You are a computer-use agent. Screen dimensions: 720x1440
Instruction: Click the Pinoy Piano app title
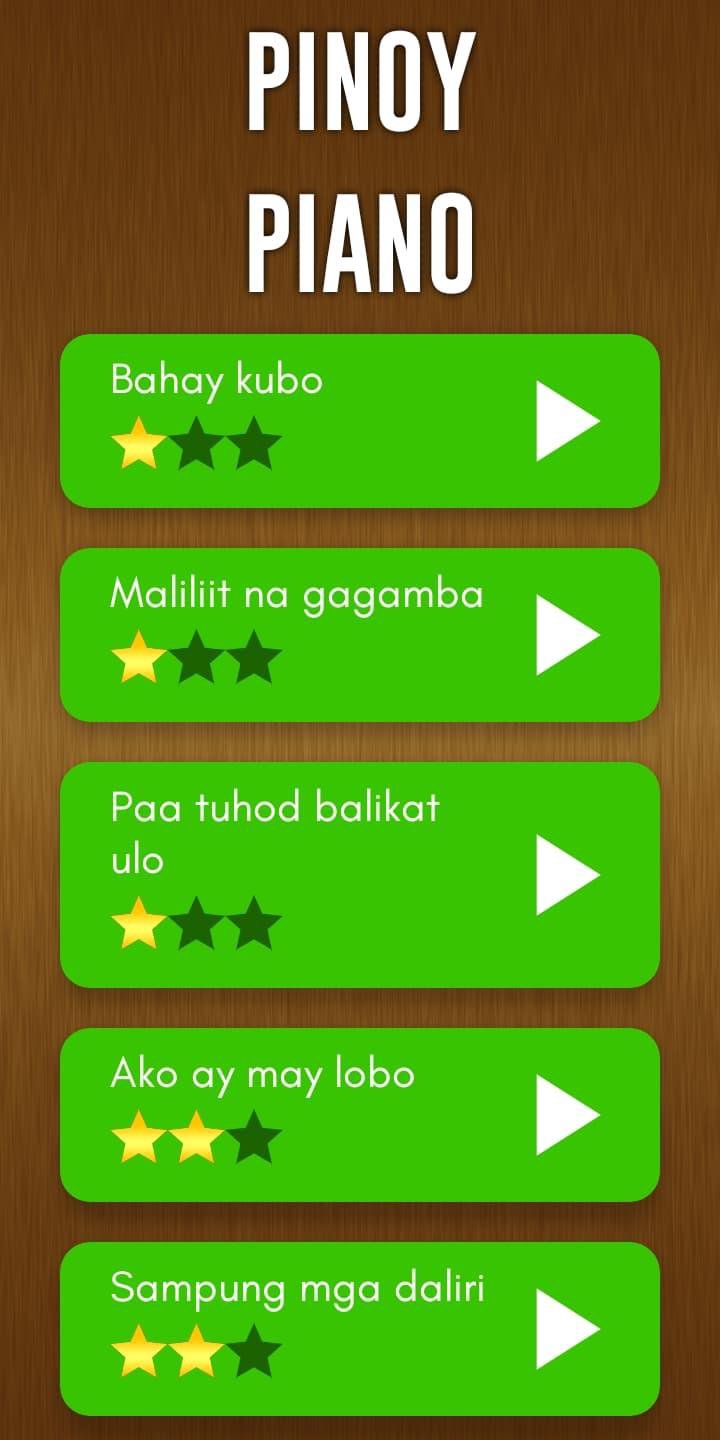[x=360, y=160]
